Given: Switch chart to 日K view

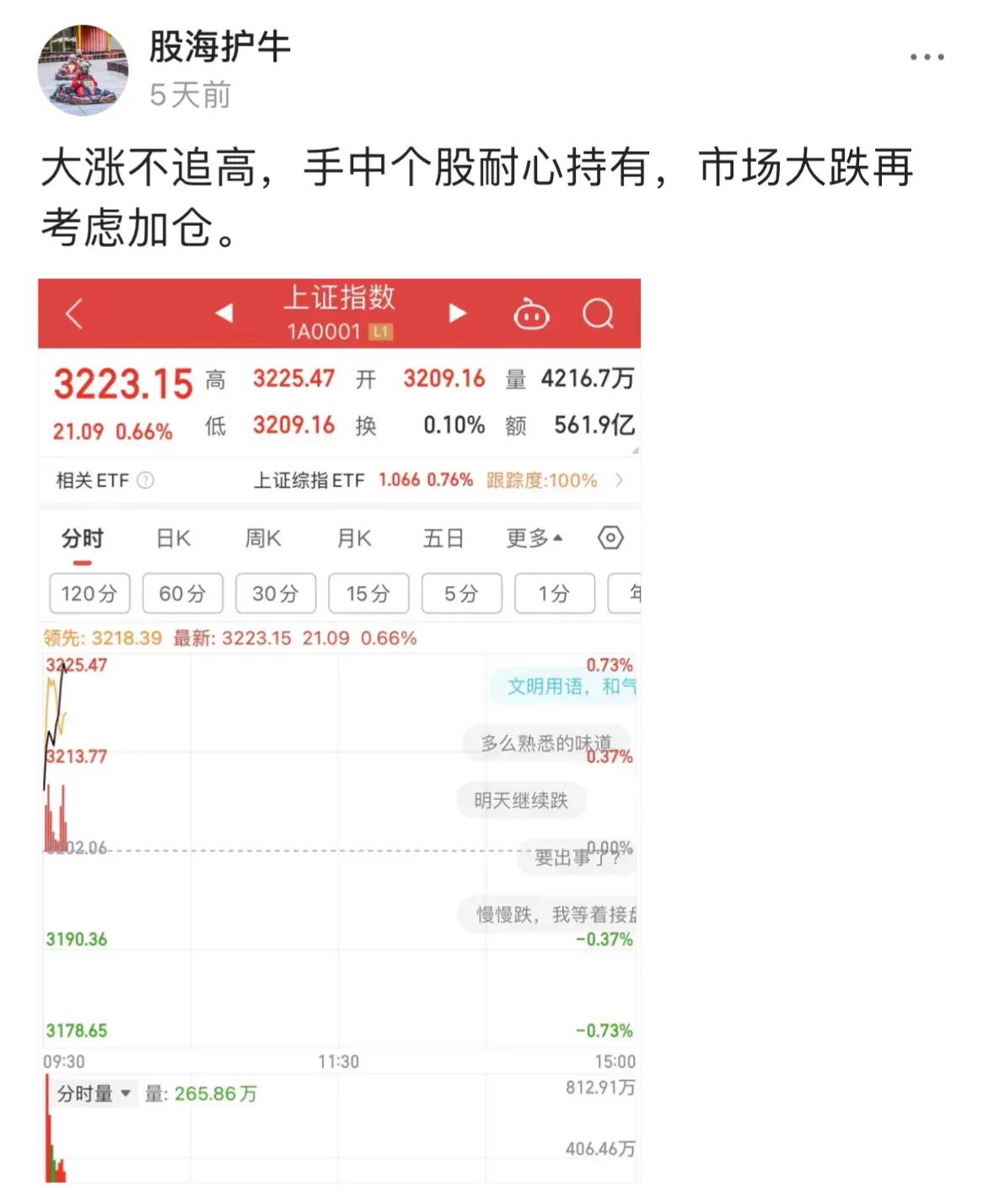Looking at the screenshot, I should tap(173, 538).
